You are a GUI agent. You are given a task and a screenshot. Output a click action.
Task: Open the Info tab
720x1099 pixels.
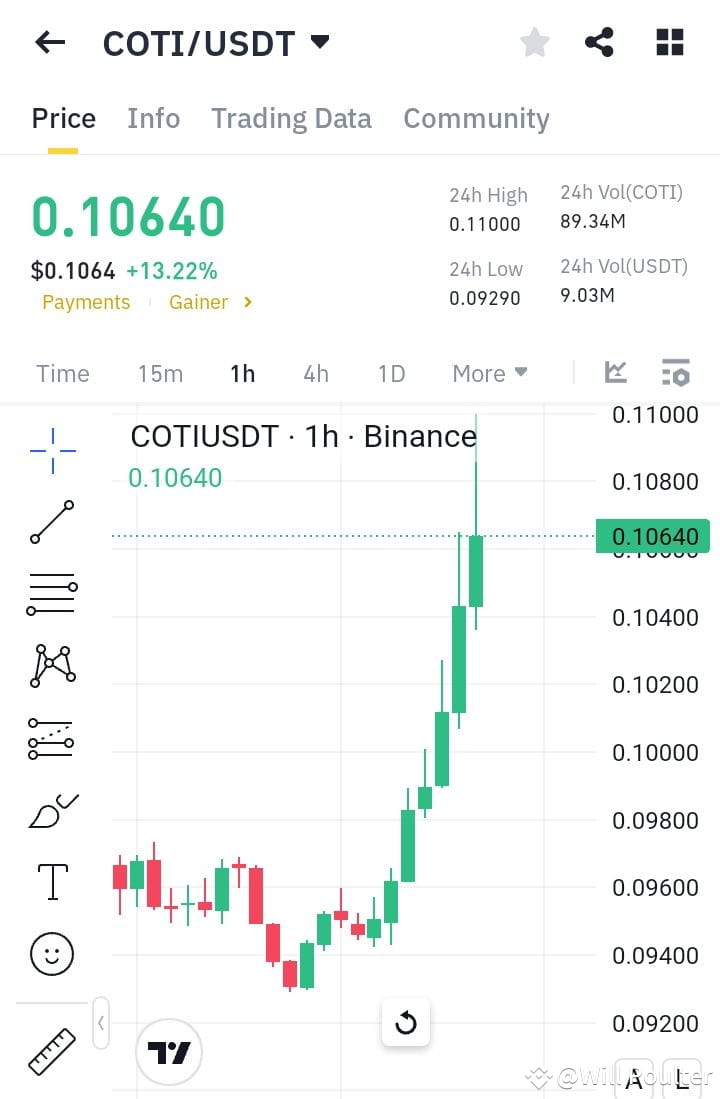click(x=153, y=118)
